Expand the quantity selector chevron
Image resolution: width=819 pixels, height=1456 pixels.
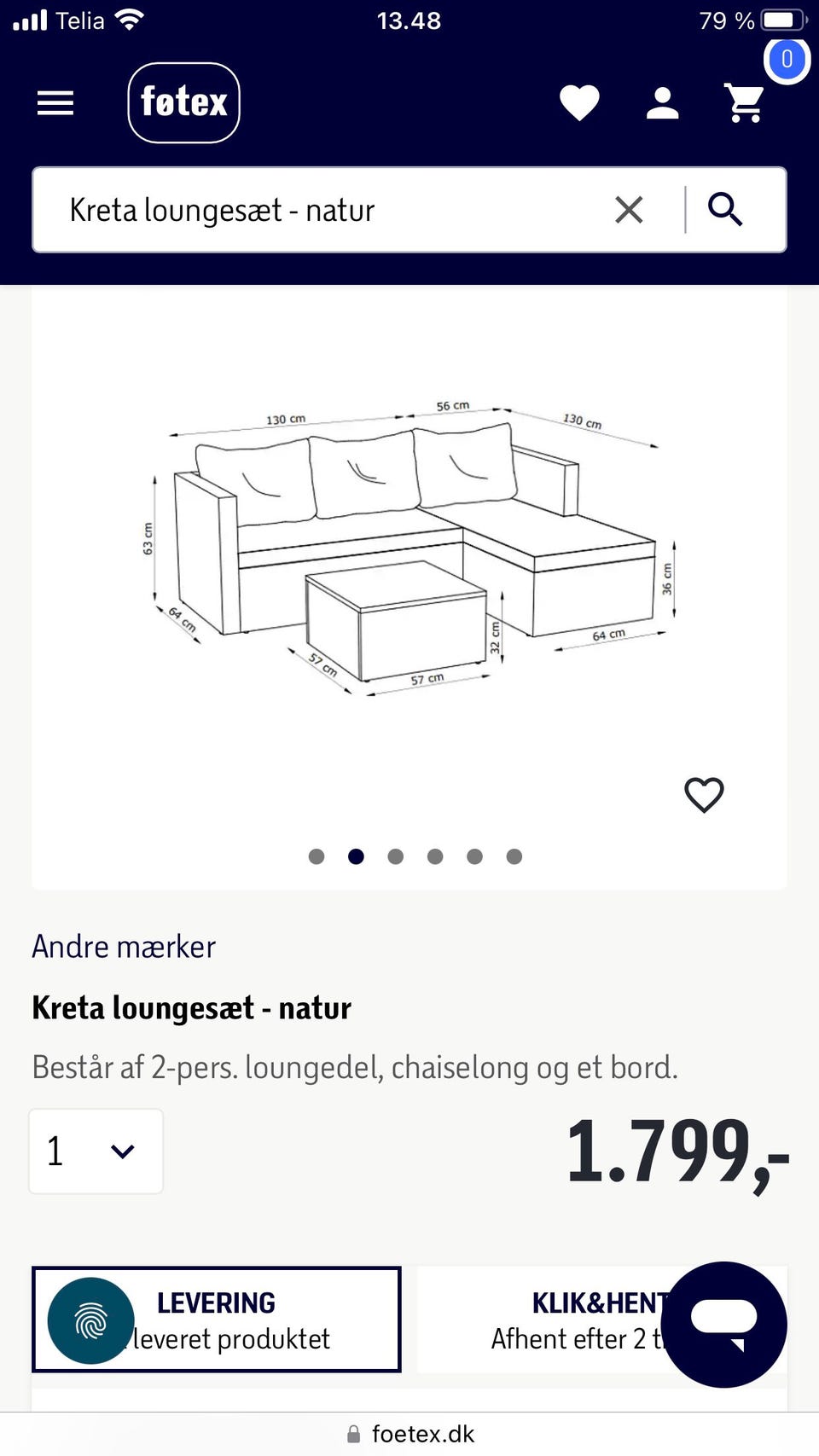click(122, 1151)
